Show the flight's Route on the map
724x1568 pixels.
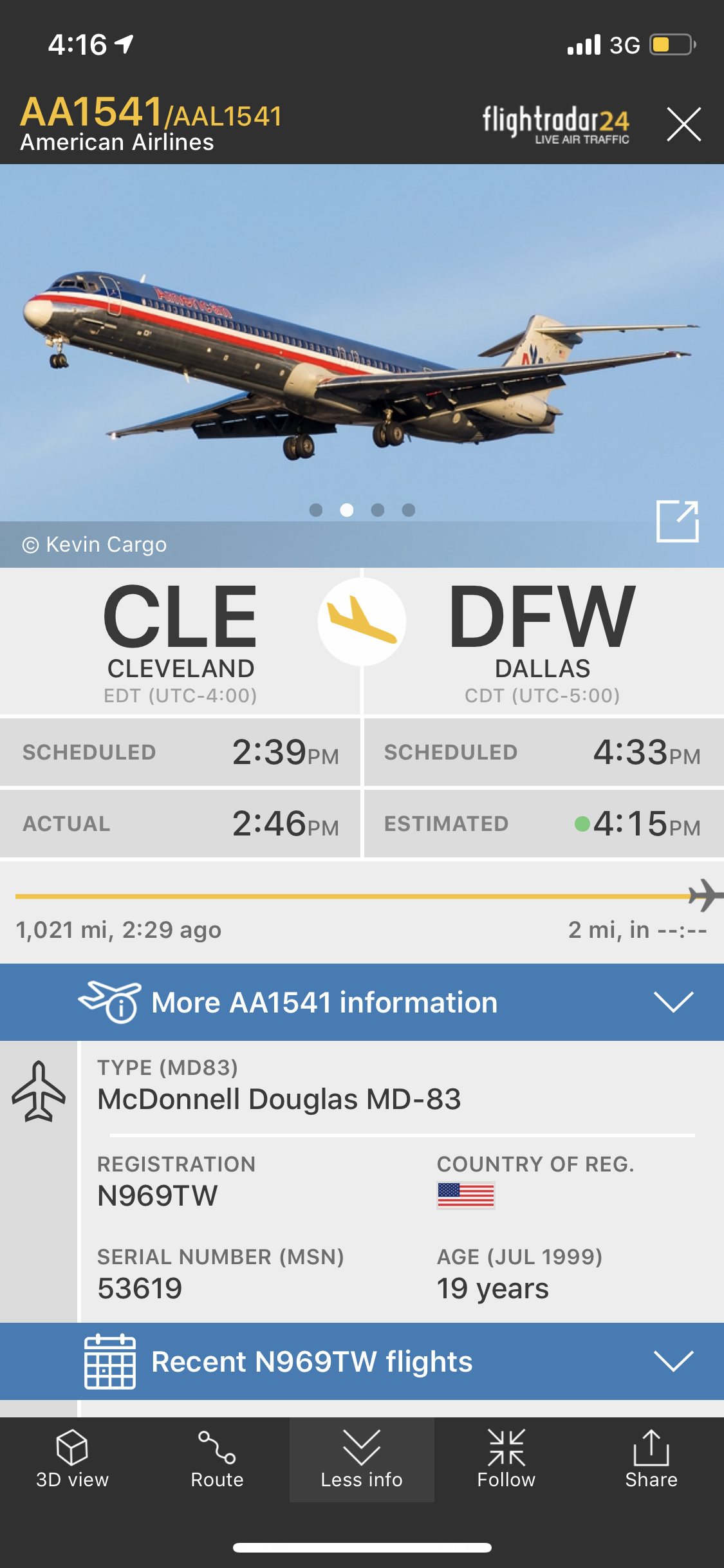217,1459
